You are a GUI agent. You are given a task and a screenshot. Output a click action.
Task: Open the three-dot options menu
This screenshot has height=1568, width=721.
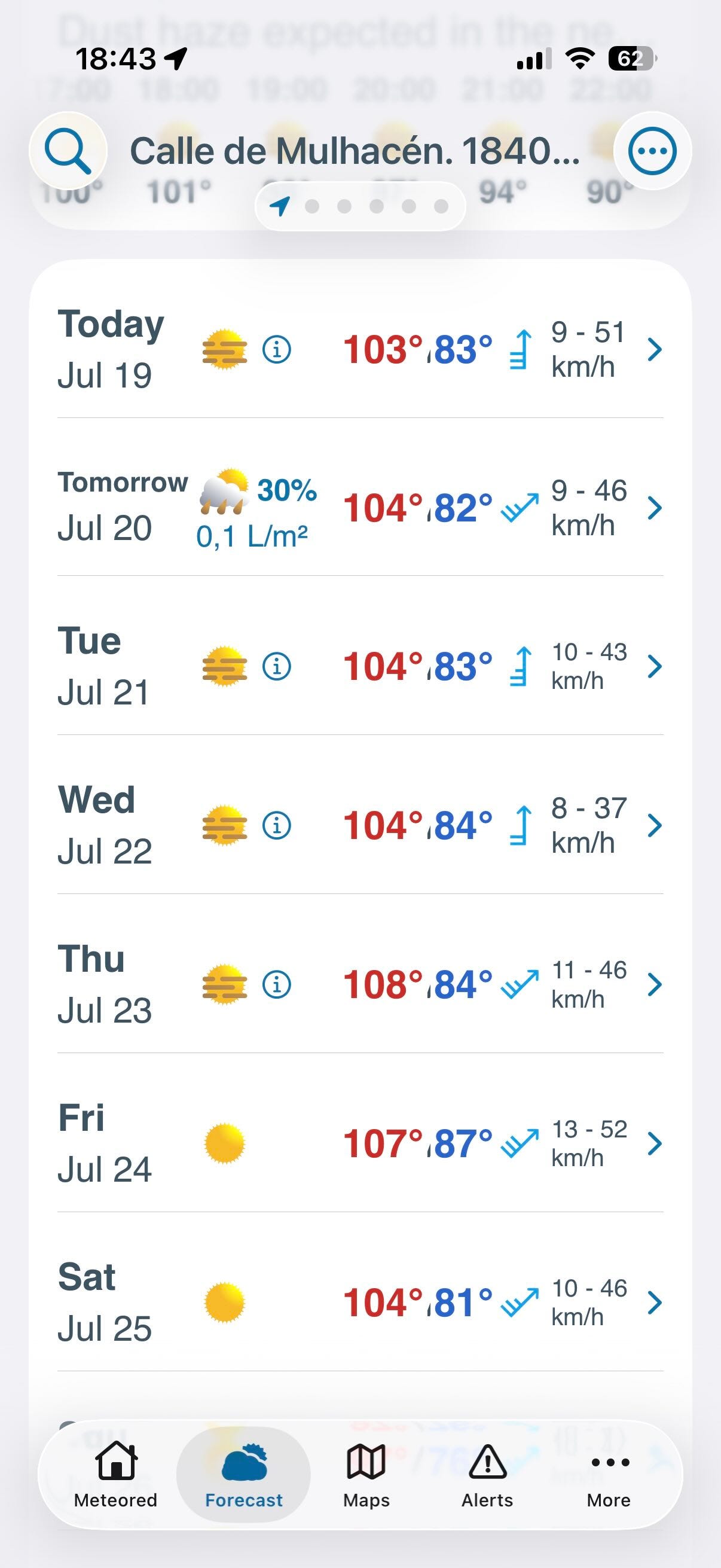point(652,150)
